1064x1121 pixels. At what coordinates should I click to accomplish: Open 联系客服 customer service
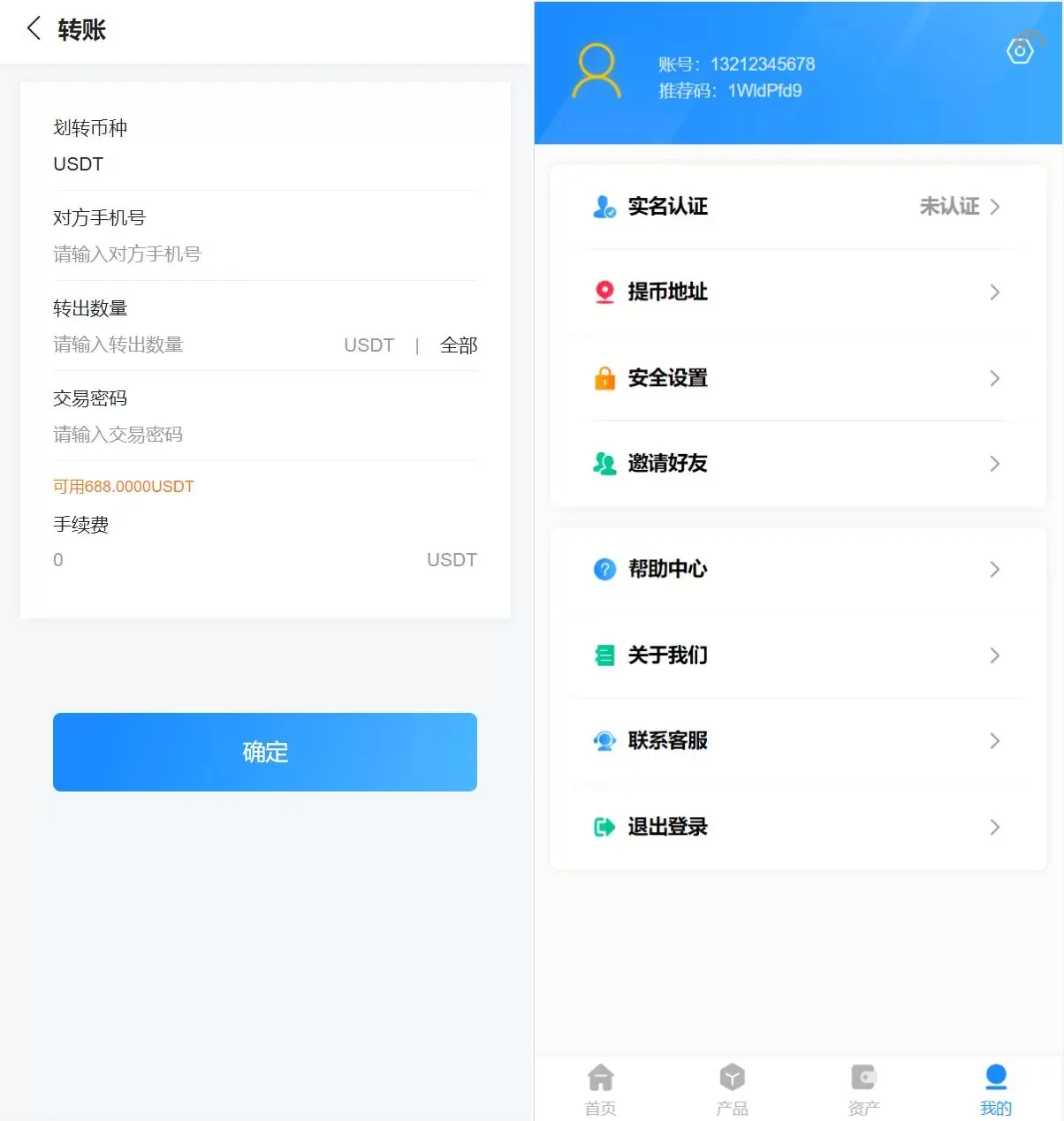coord(796,741)
